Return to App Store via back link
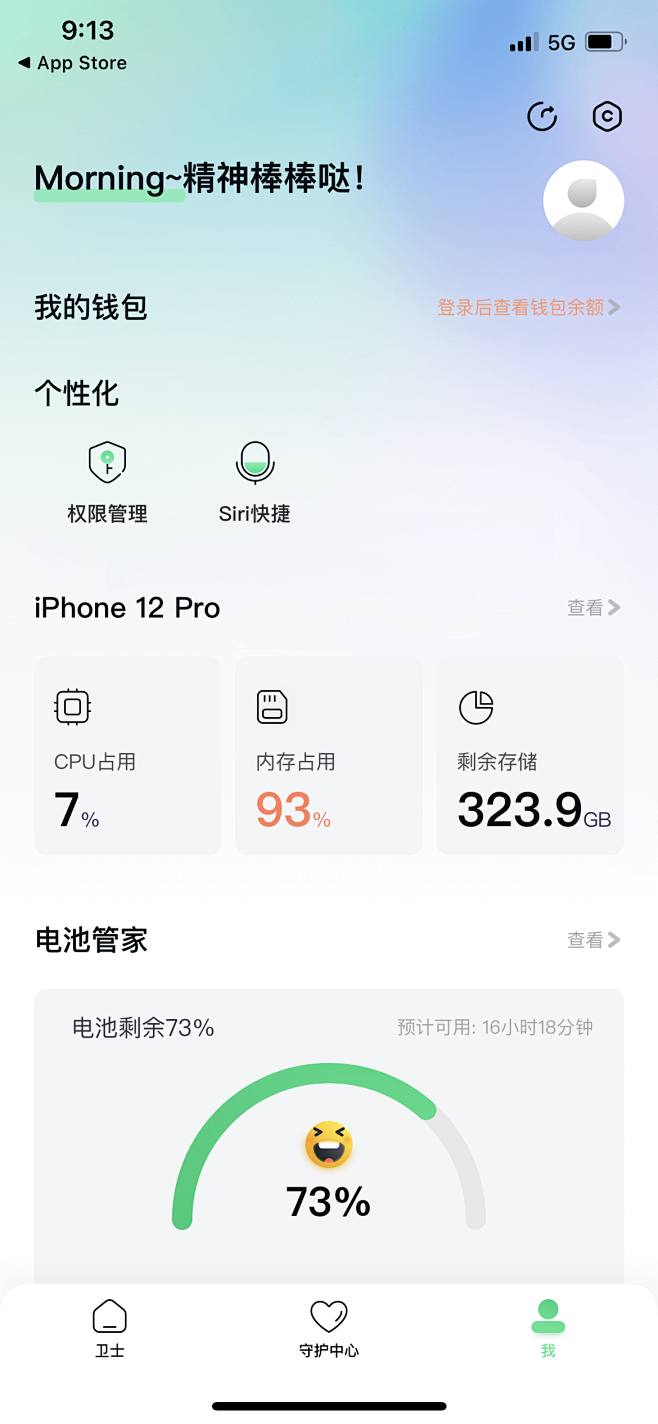 (x=72, y=63)
